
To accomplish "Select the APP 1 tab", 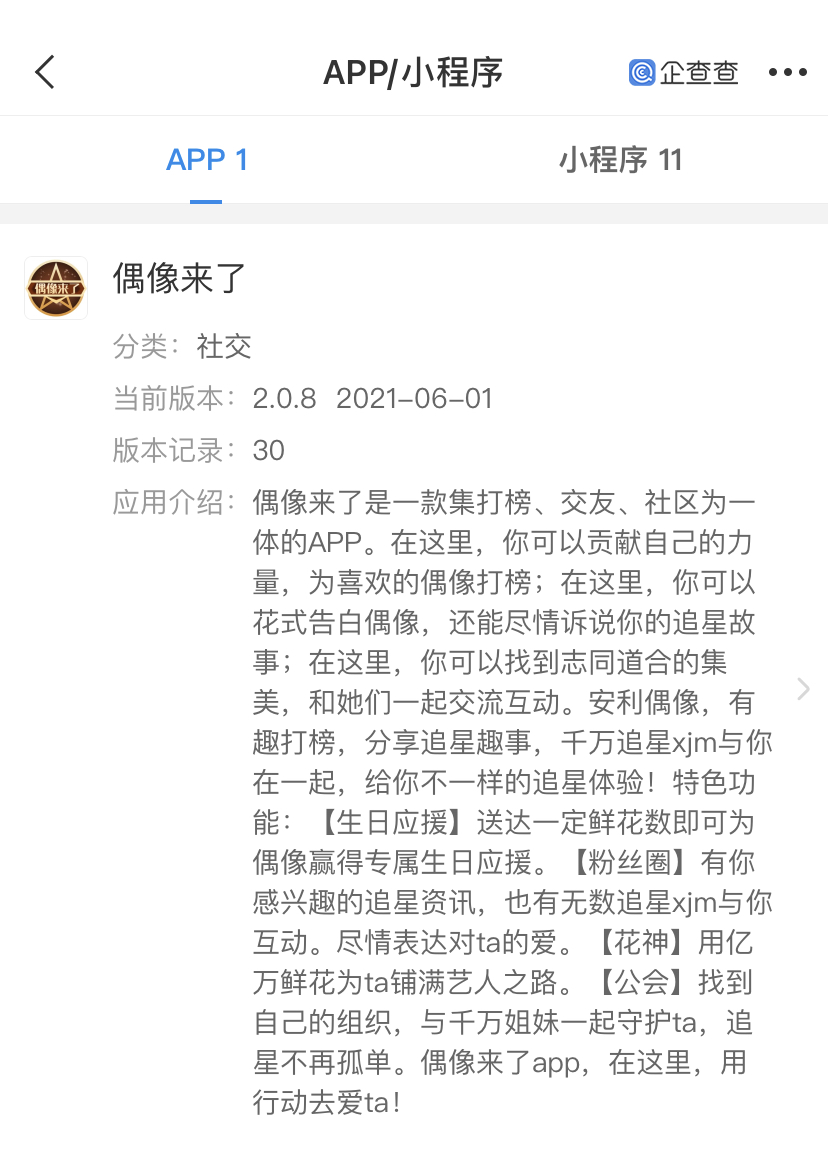I will pyautogui.click(x=207, y=160).
